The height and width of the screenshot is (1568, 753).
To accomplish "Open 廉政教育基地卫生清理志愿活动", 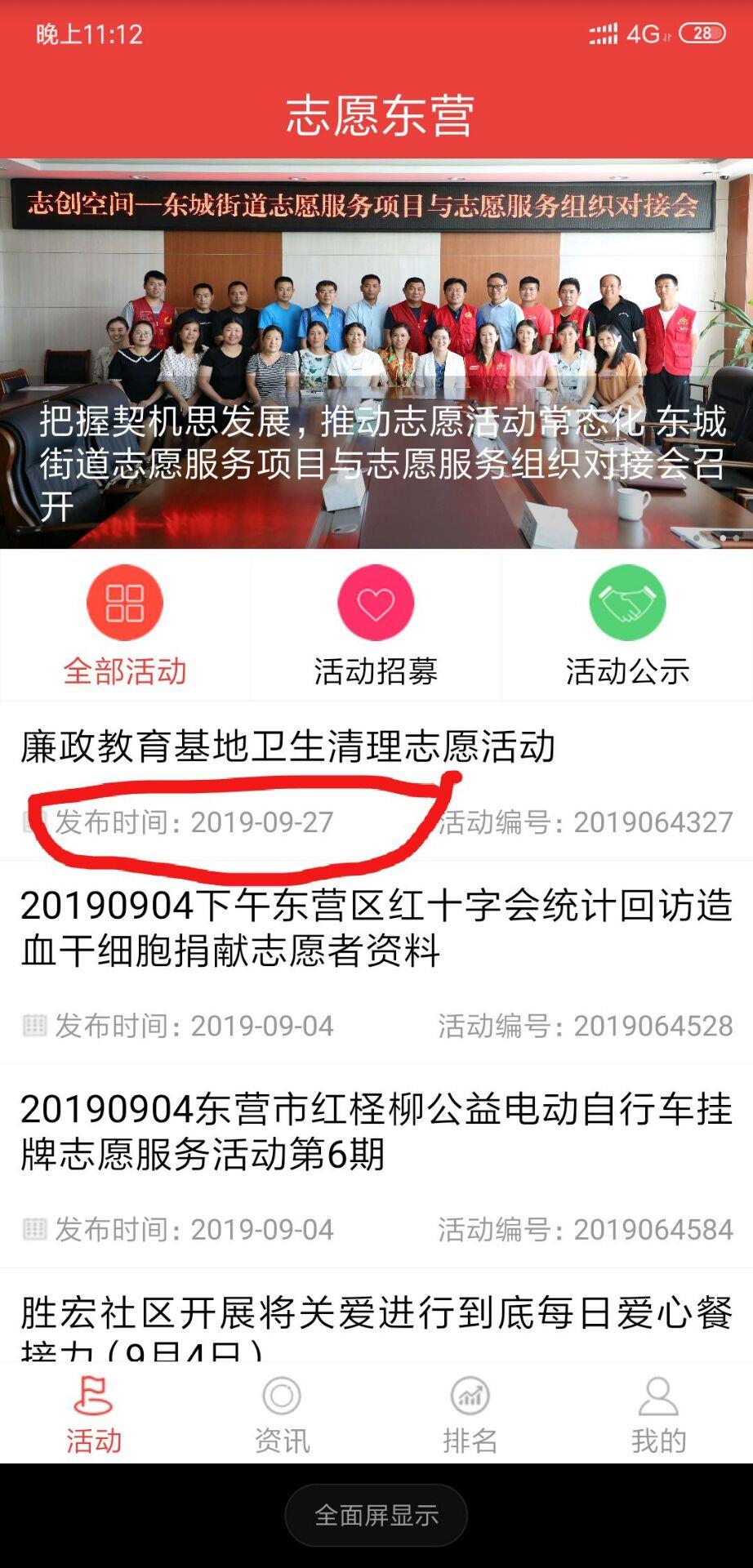I will pyautogui.click(x=376, y=782).
